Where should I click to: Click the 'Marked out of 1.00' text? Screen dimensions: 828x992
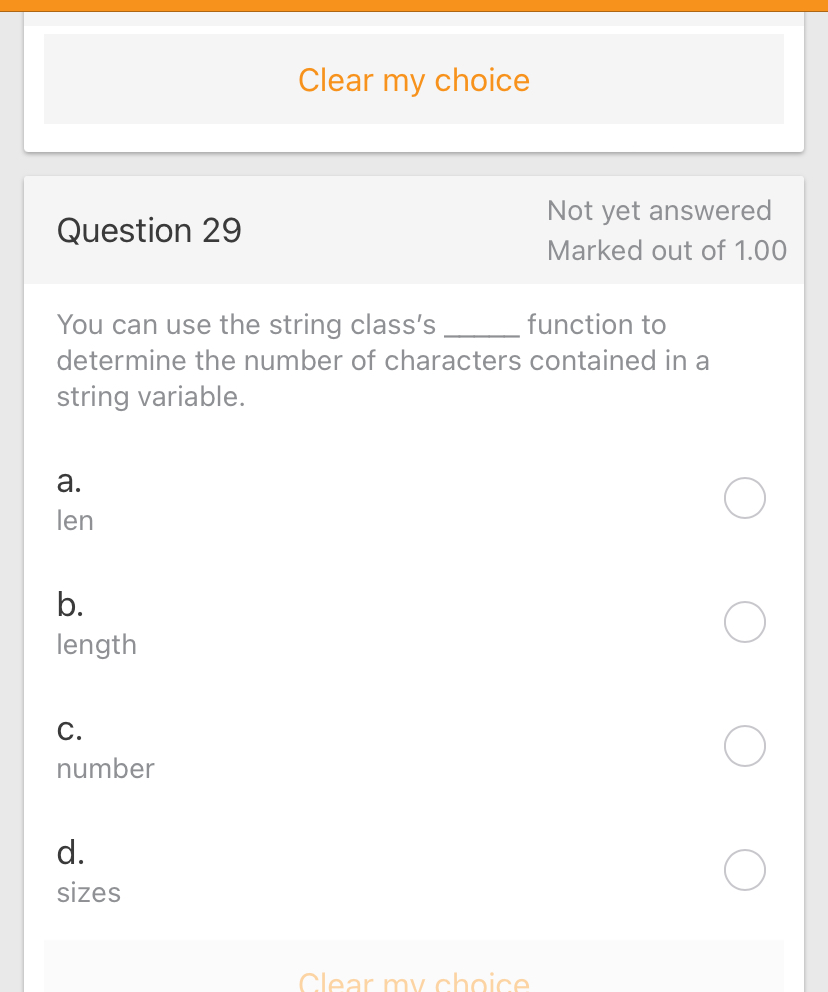(x=667, y=250)
